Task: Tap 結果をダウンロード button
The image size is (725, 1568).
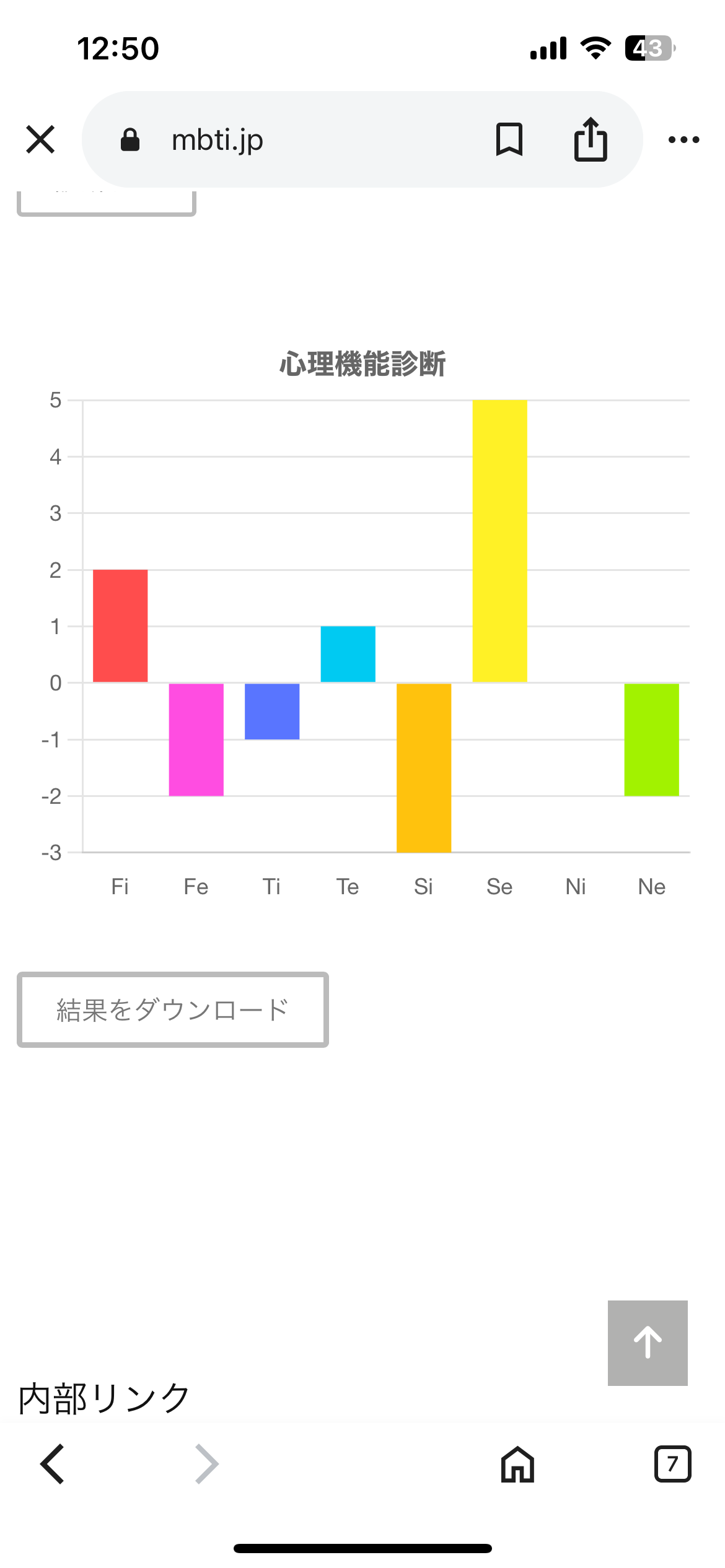Action: [x=172, y=1009]
